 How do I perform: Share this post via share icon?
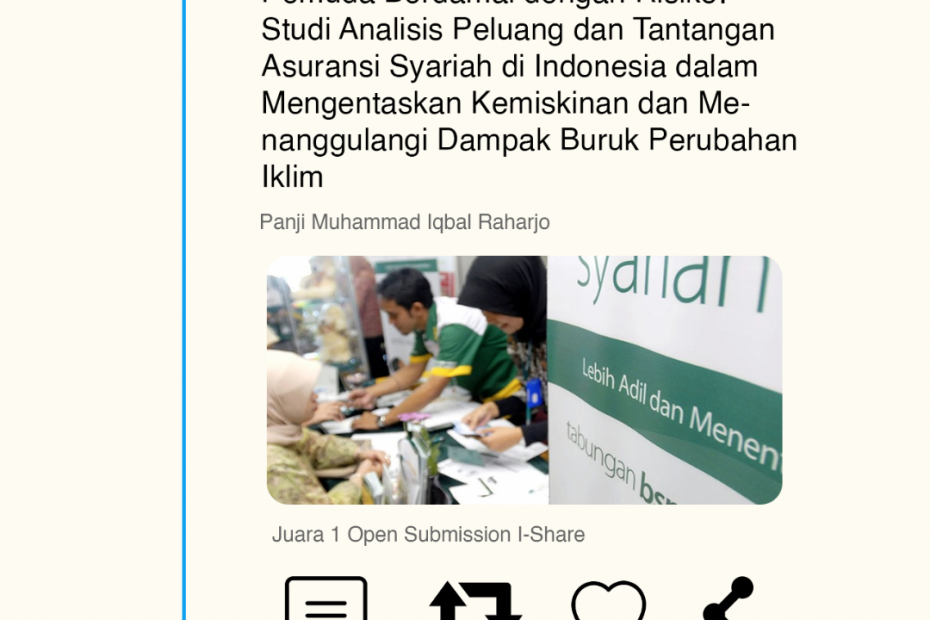[727, 600]
